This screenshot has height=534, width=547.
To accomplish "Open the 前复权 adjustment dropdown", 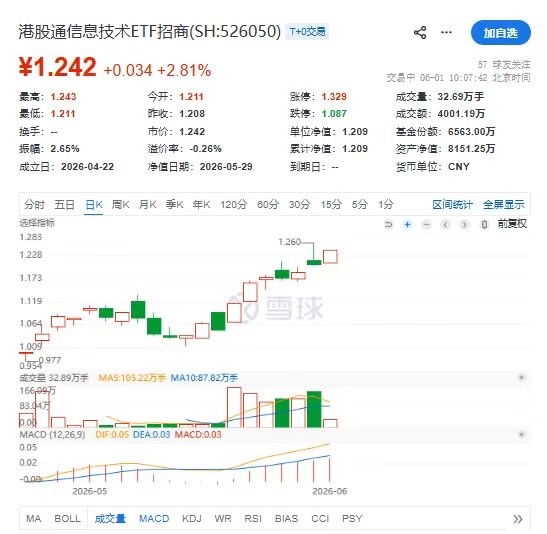I will coord(512,224).
